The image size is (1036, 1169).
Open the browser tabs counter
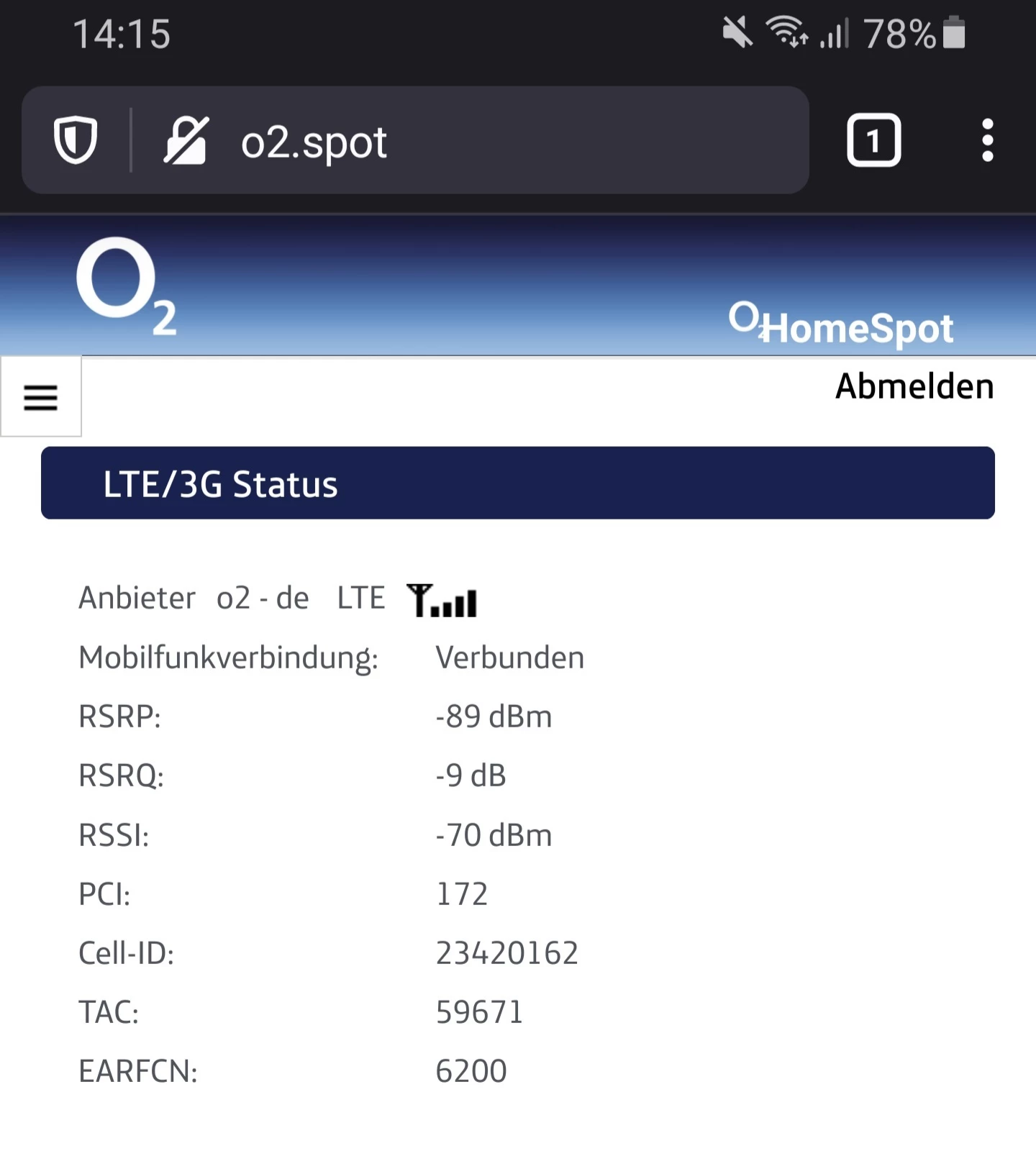click(873, 140)
